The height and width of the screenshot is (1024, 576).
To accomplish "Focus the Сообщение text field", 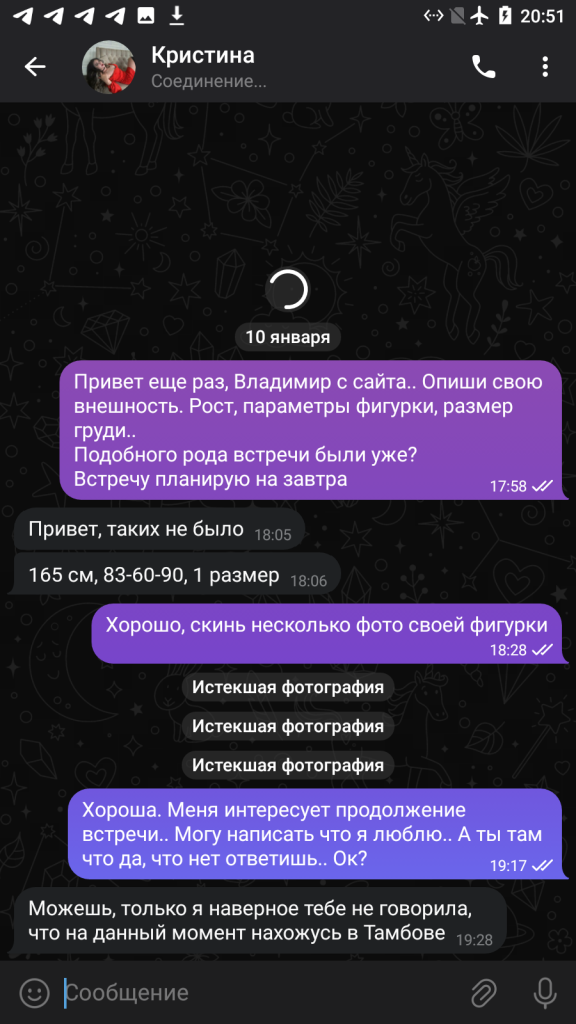I will pos(261,993).
